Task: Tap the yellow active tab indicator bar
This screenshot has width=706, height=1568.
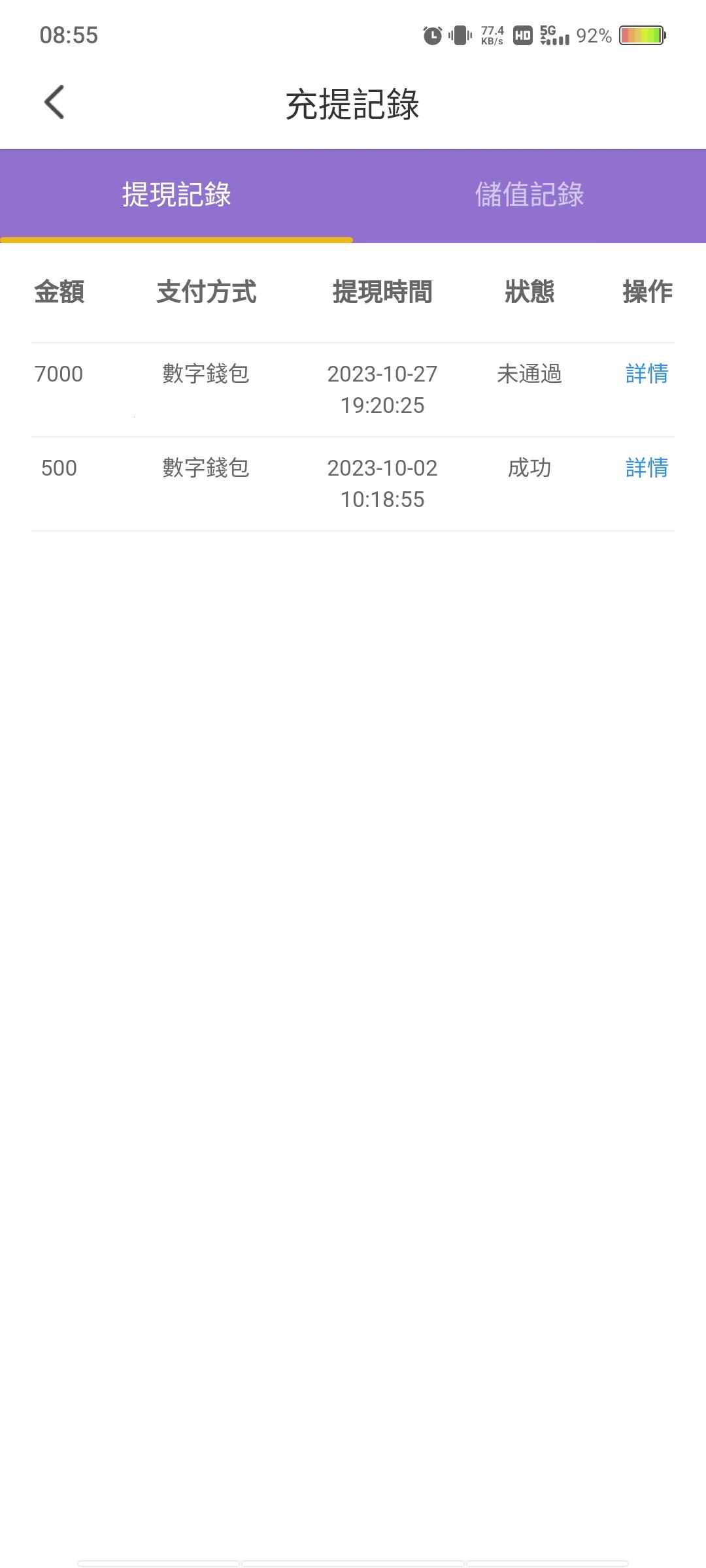Action: point(176,240)
